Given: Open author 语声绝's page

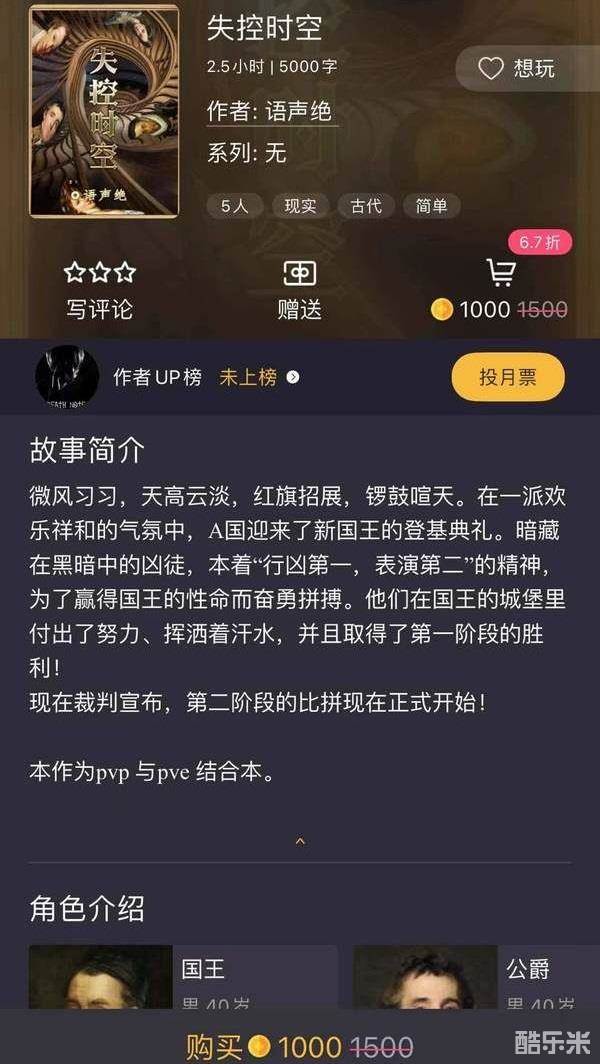Looking at the screenshot, I should (x=272, y=111).
